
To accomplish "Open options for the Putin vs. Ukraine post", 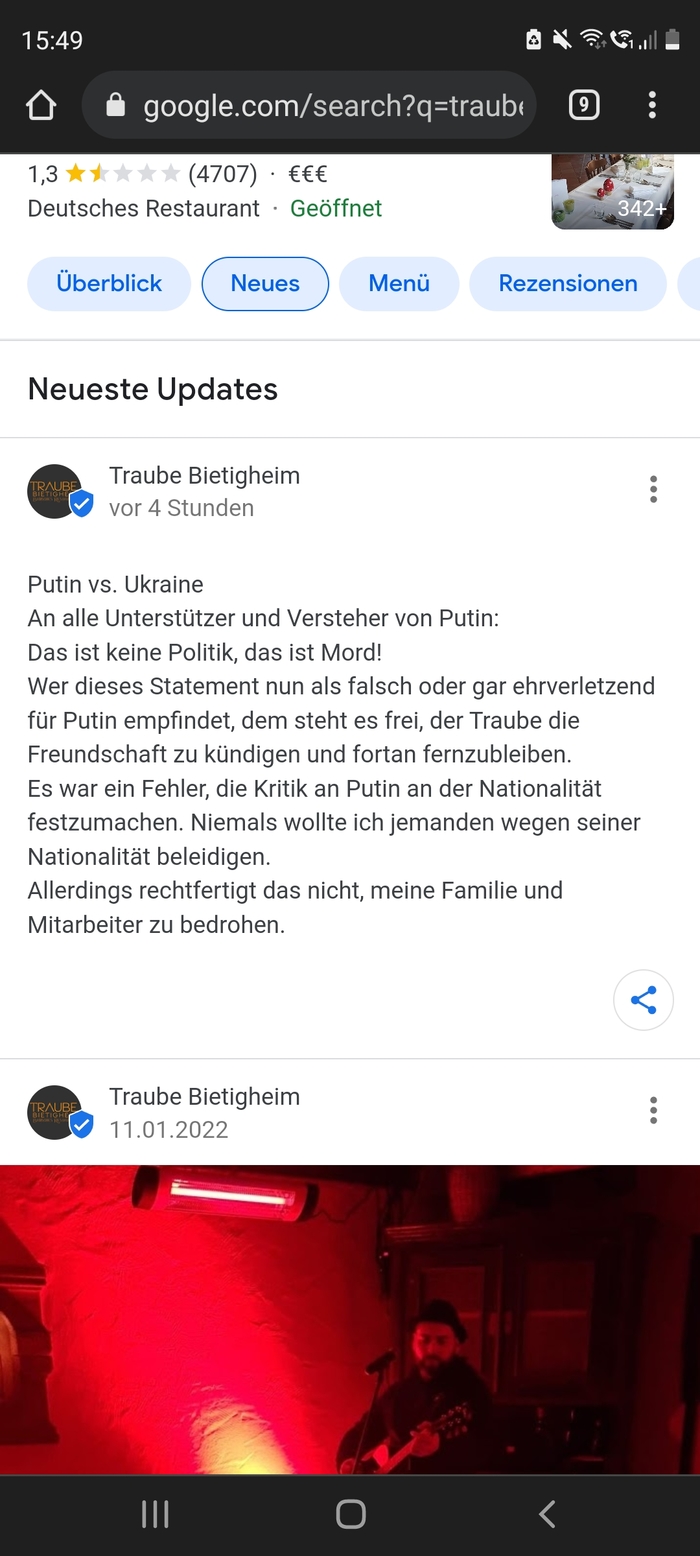I will pyautogui.click(x=653, y=489).
